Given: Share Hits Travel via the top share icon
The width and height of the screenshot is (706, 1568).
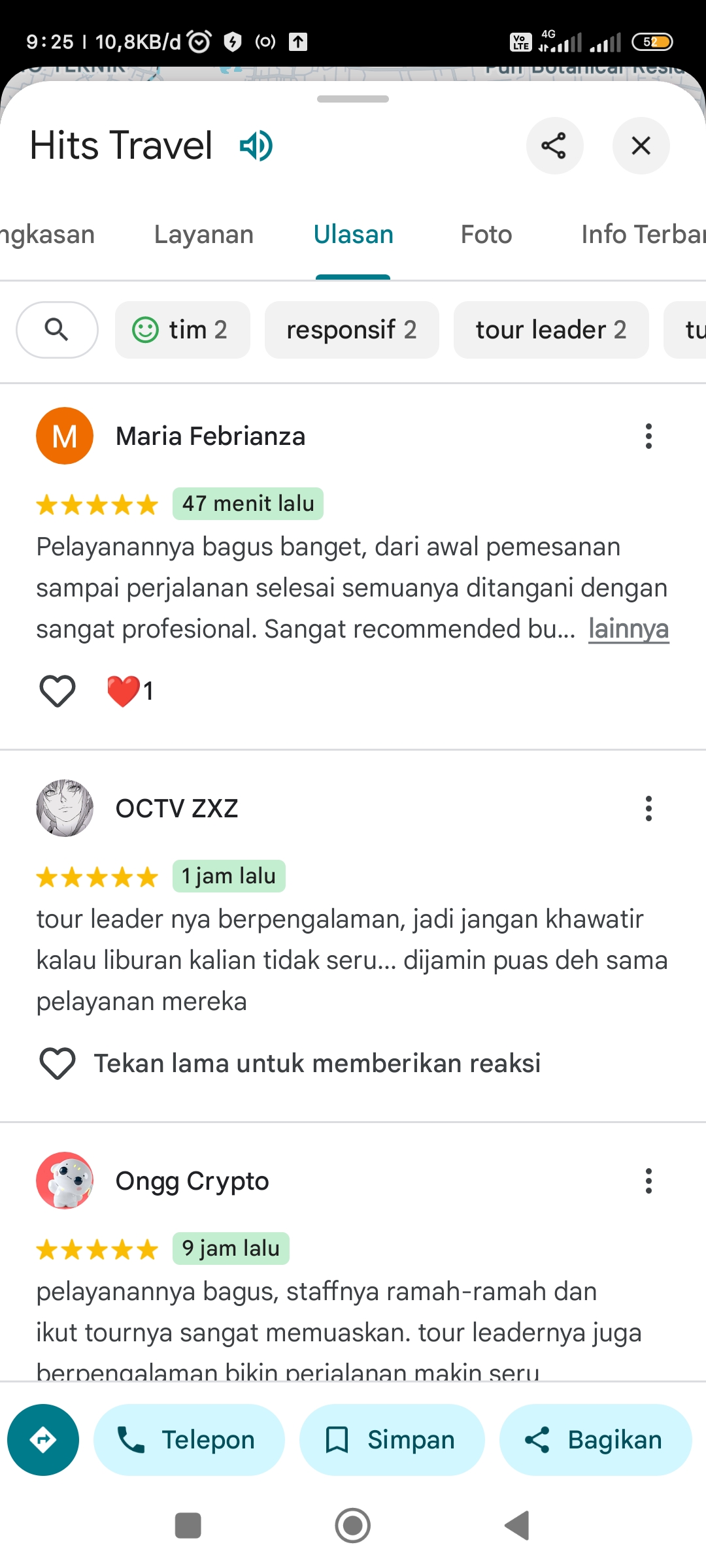Looking at the screenshot, I should tap(554, 146).
